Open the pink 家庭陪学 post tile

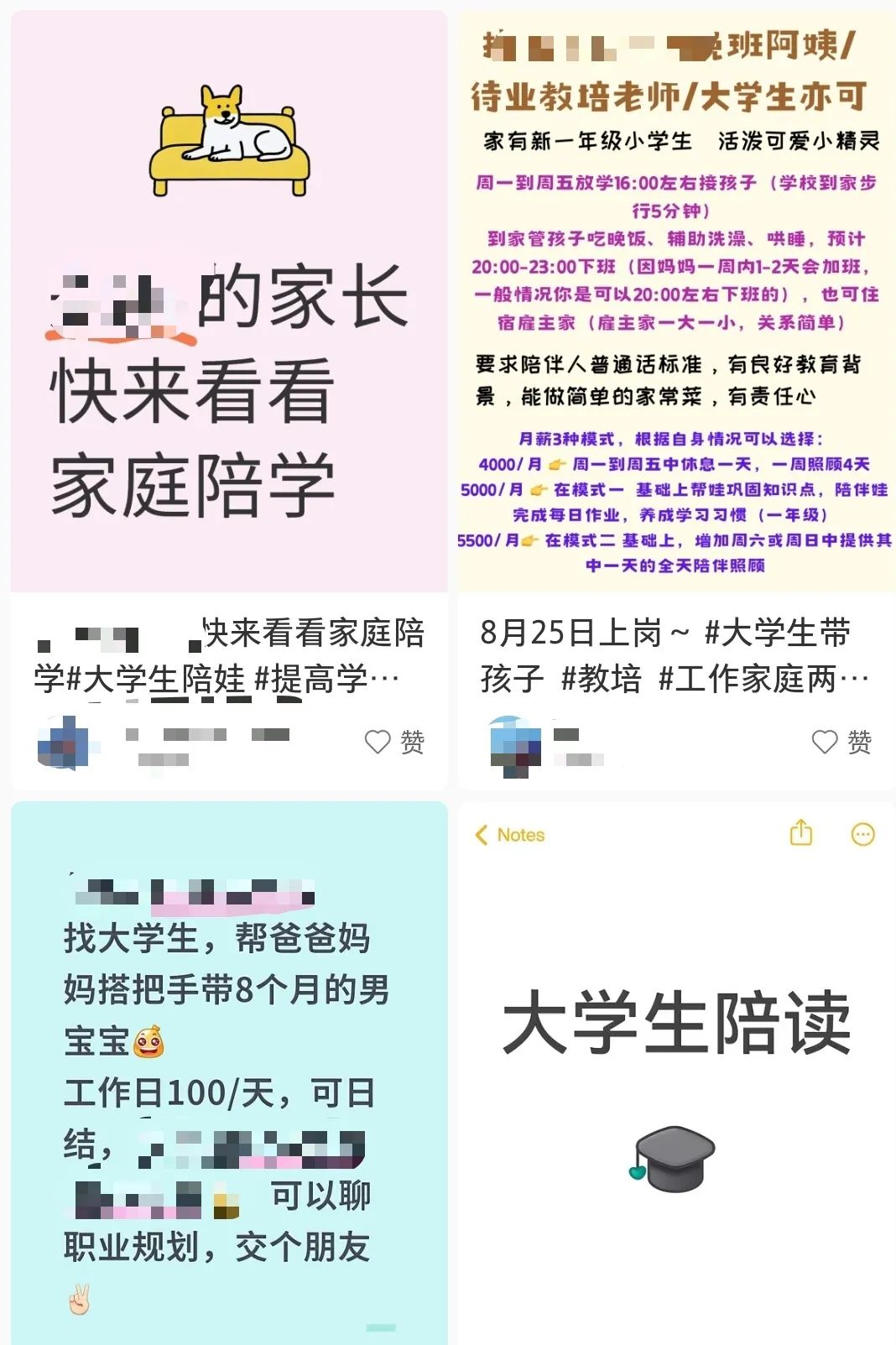[228, 302]
